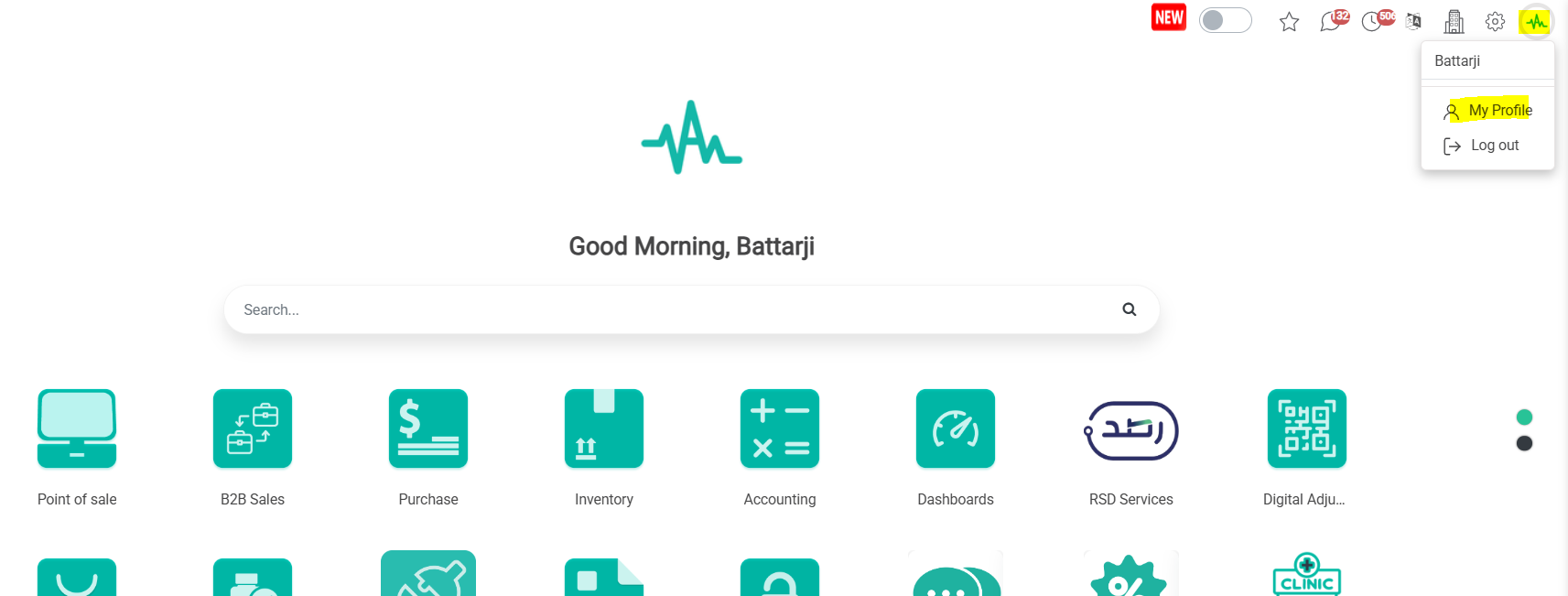The image size is (1568, 596).
Task: Open the favorites star icon
Action: 1289,22
